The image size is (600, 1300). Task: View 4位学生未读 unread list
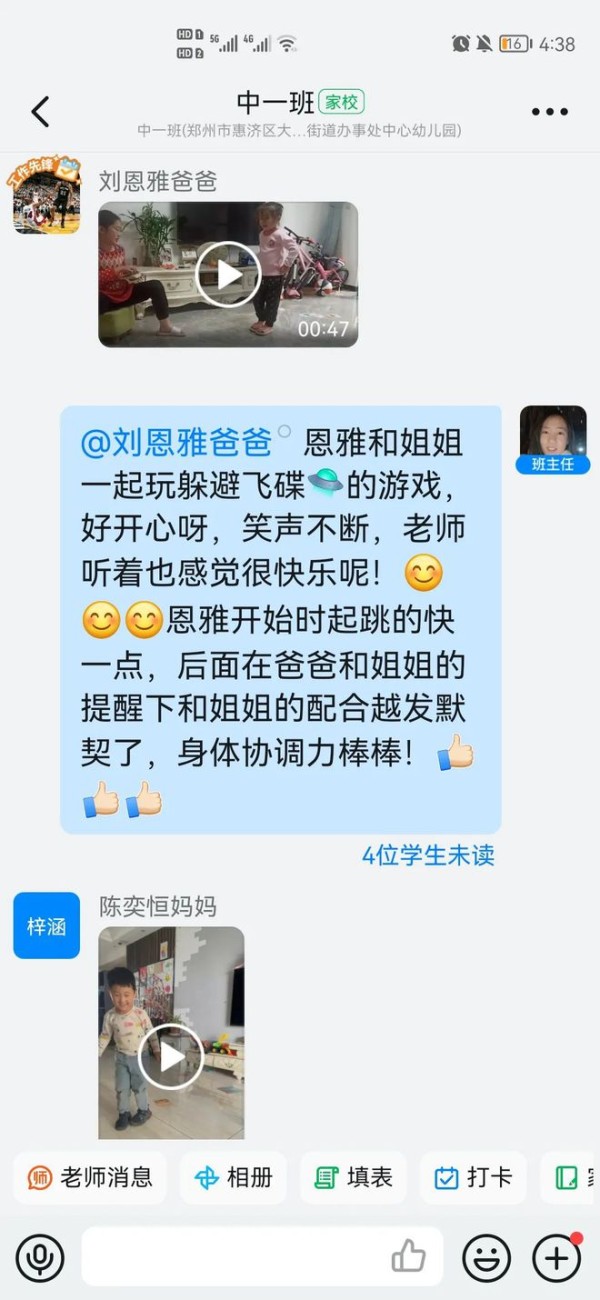[428, 855]
